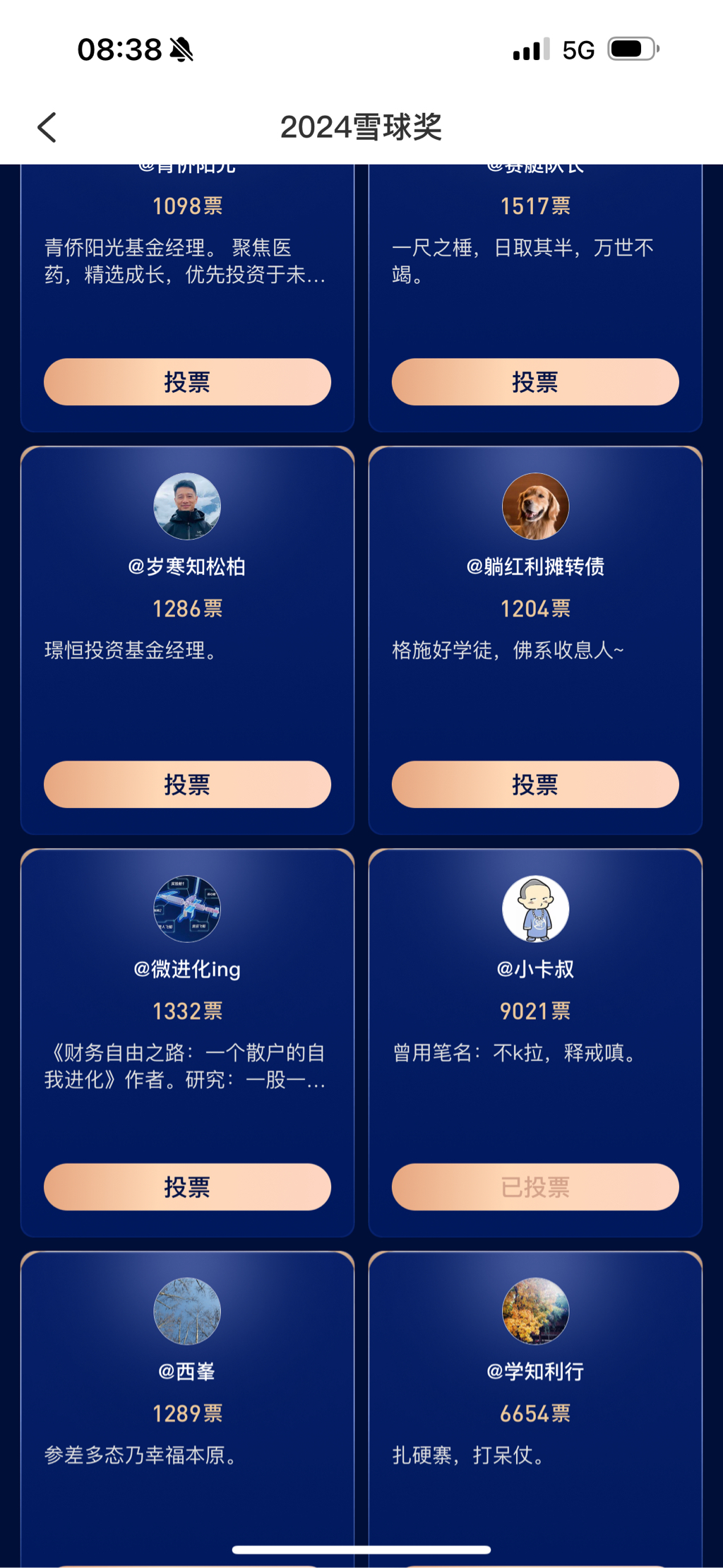Vote for @微进化ing
723x1568 pixels.
187,1187
